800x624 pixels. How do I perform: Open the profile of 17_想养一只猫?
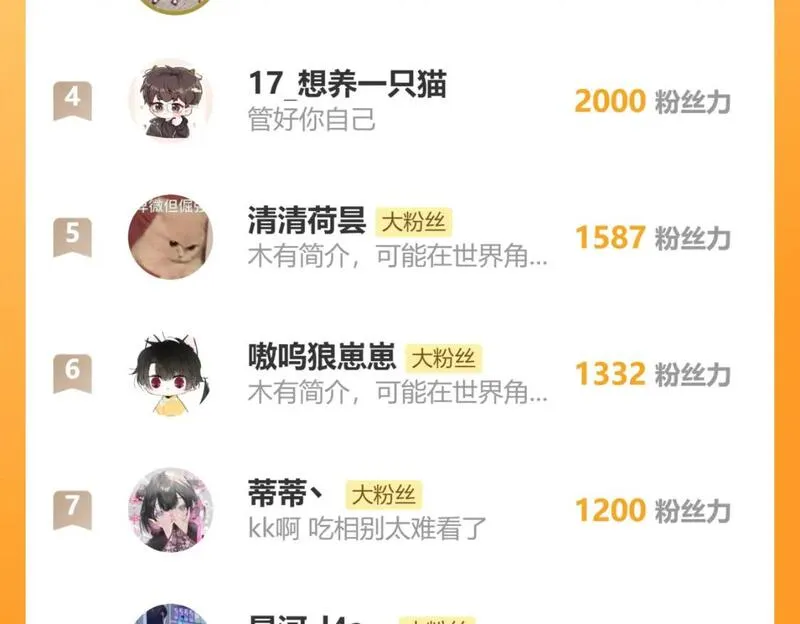(x=399, y=101)
